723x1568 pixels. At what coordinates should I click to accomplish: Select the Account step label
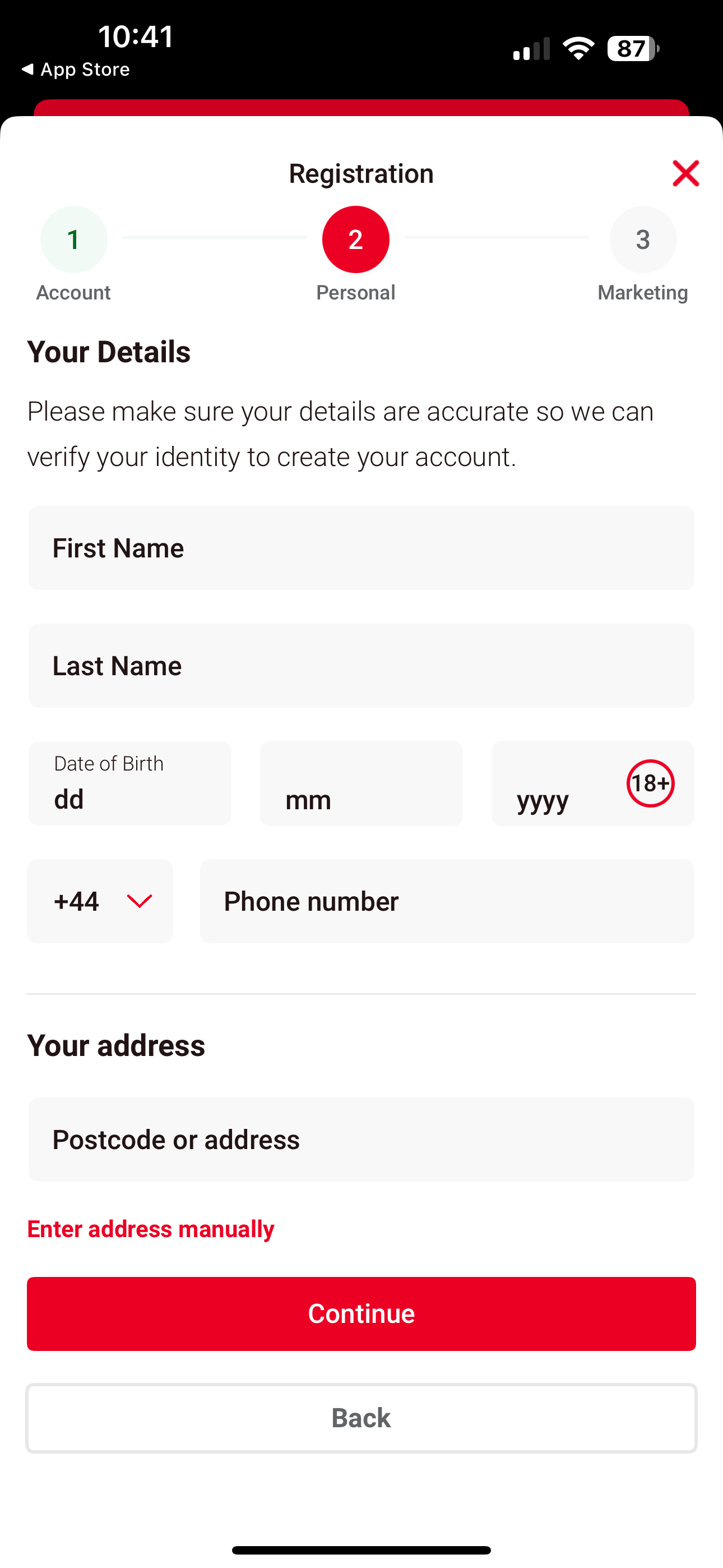click(73, 292)
